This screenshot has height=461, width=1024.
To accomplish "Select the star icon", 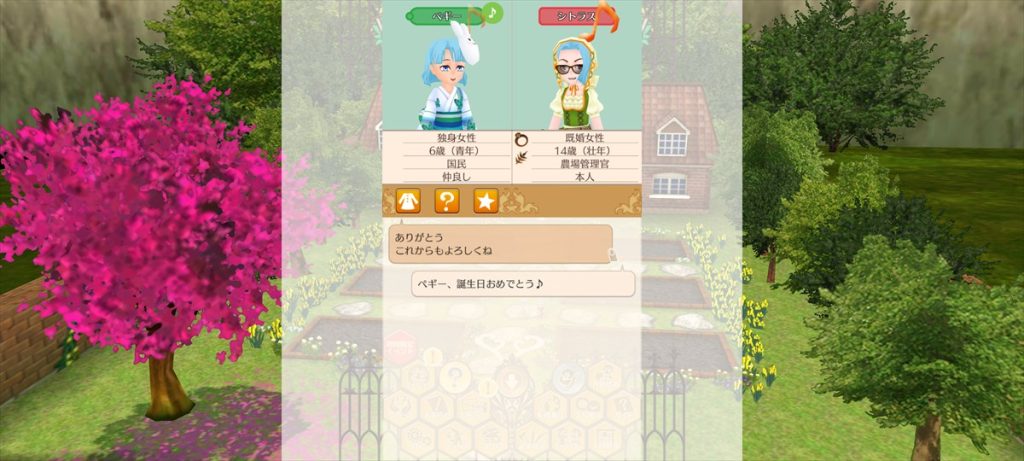I will pos(485,201).
